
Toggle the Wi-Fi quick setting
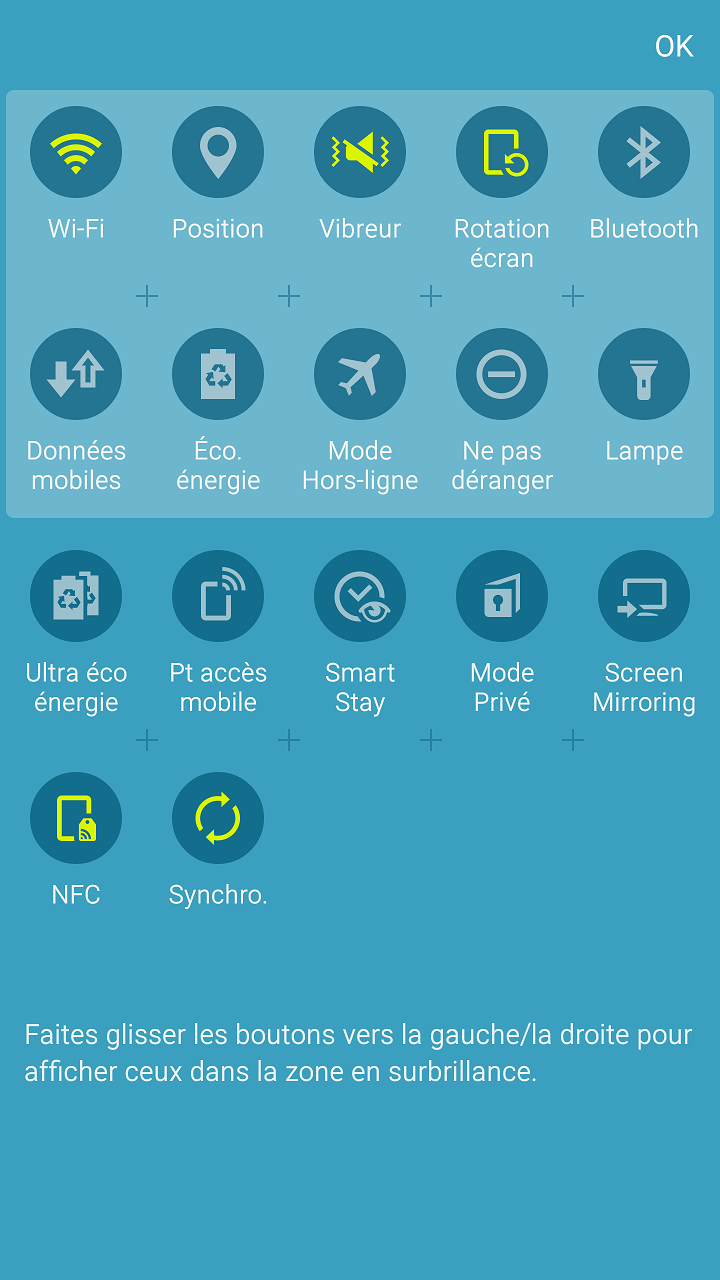76,153
